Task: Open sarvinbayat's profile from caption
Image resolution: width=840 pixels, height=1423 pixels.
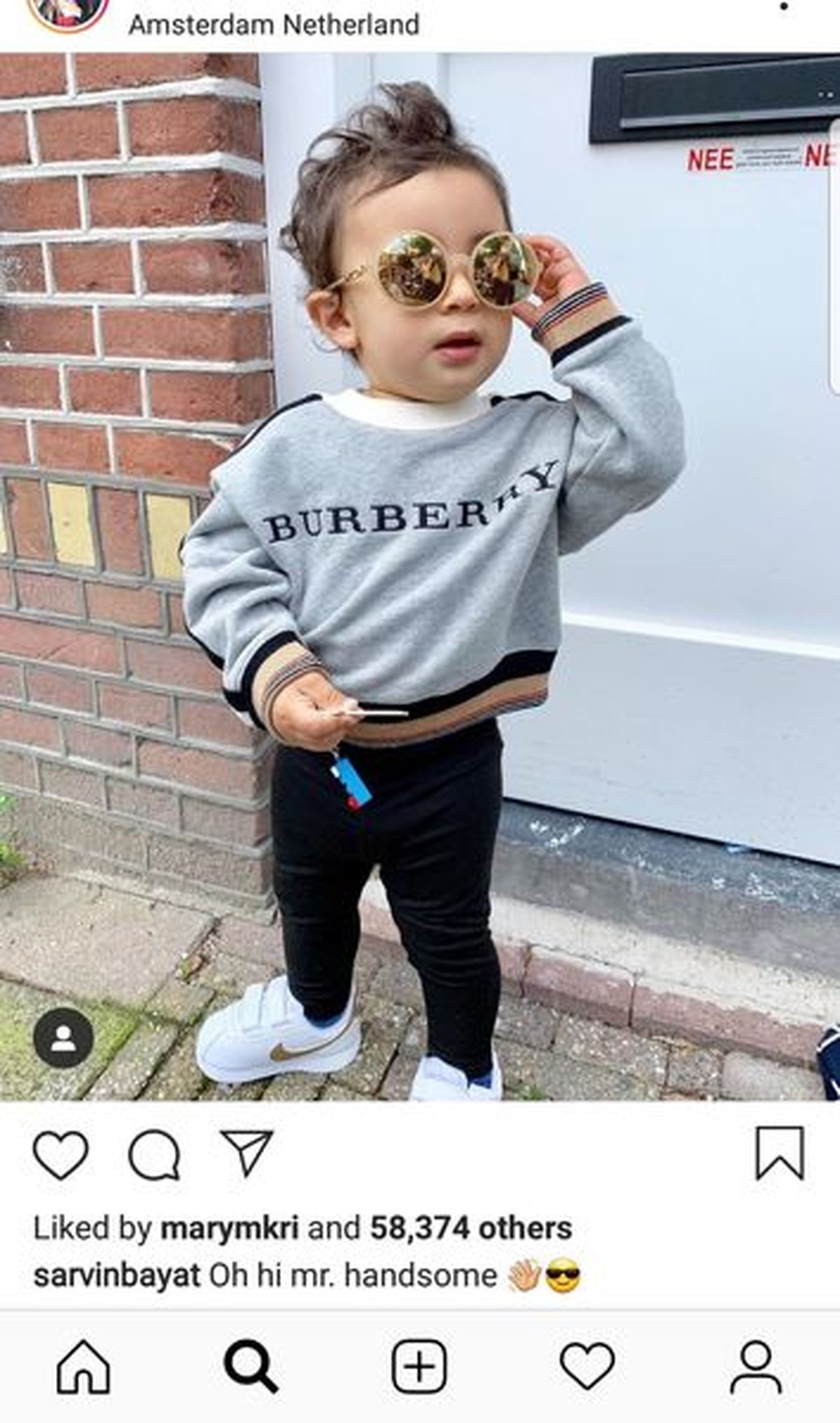Action: point(116,1275)
